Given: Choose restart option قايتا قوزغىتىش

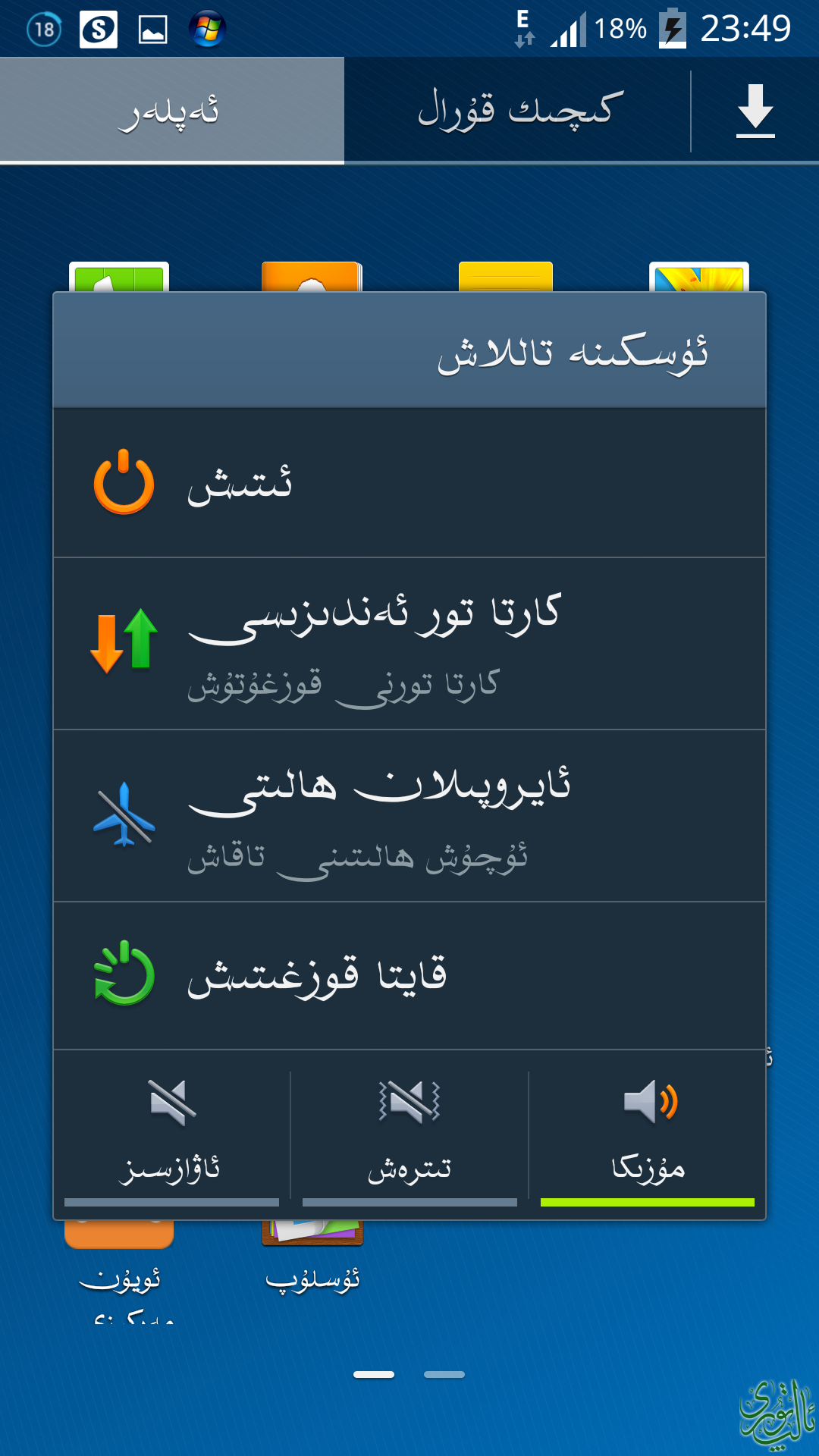Looking at the screenshot, I should (409, 975).
